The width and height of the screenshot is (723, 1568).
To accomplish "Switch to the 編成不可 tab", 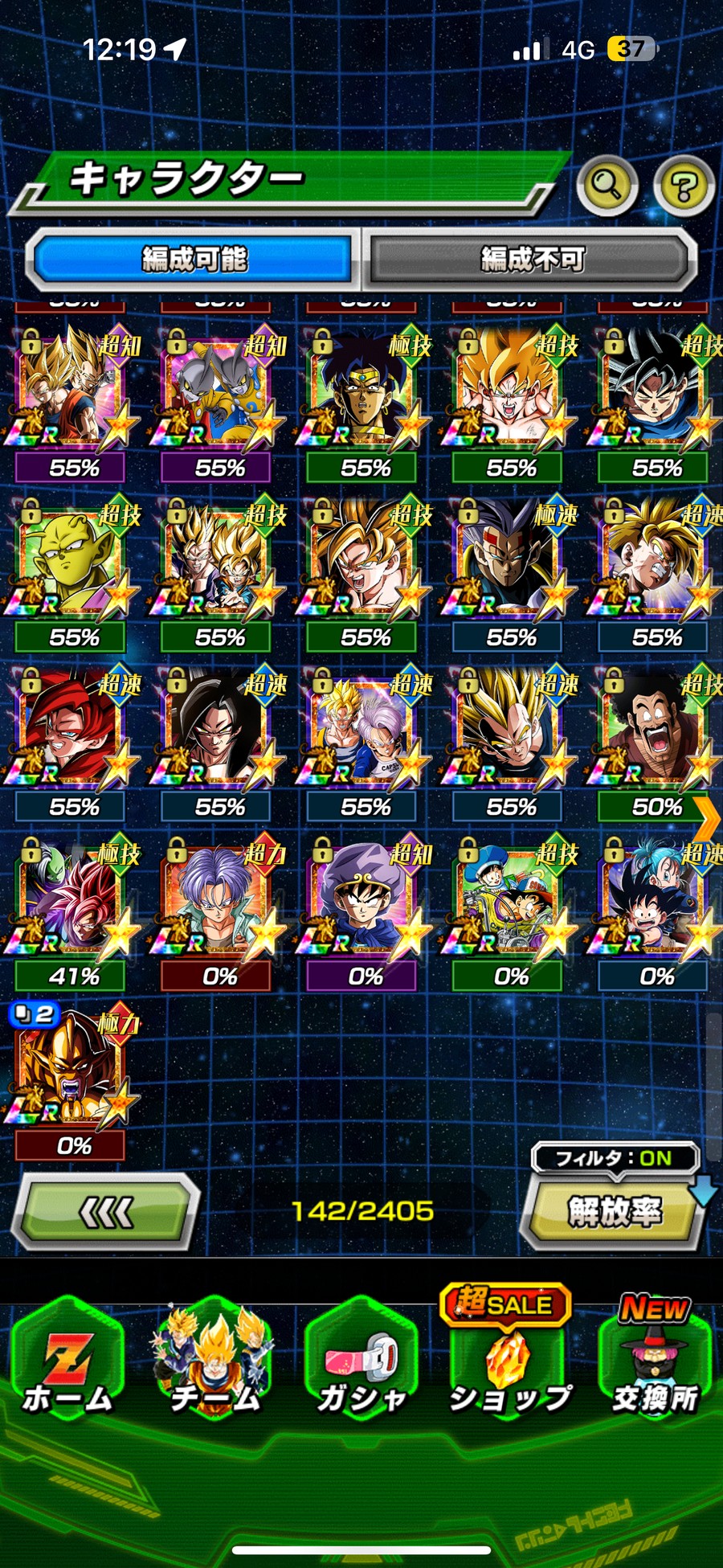I will [531, 259].
